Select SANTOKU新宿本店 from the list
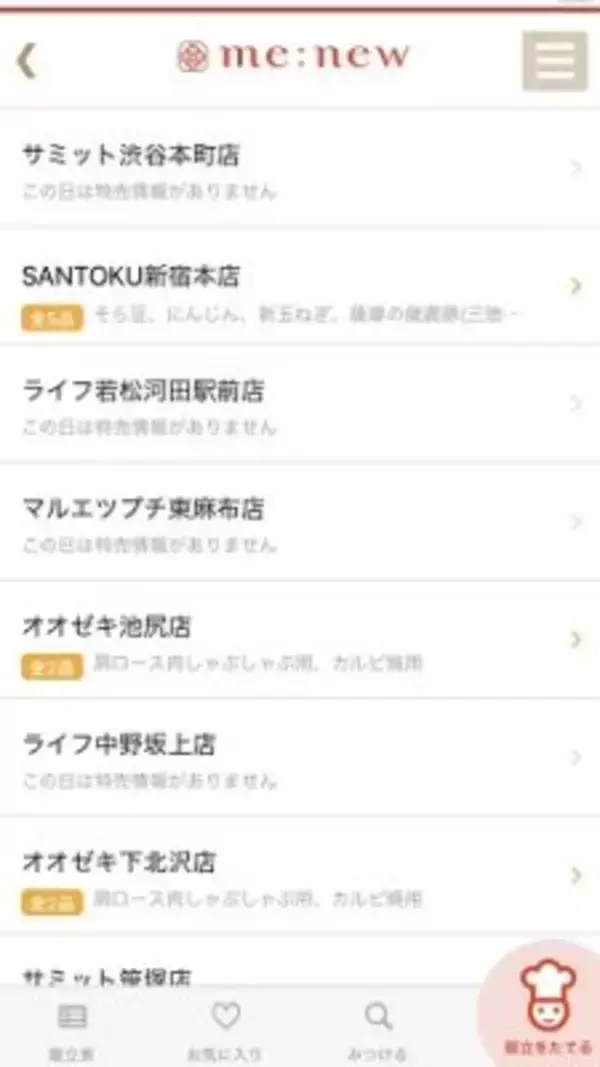The width and height of the screenshot is (600, 1067). pos(300,289)
